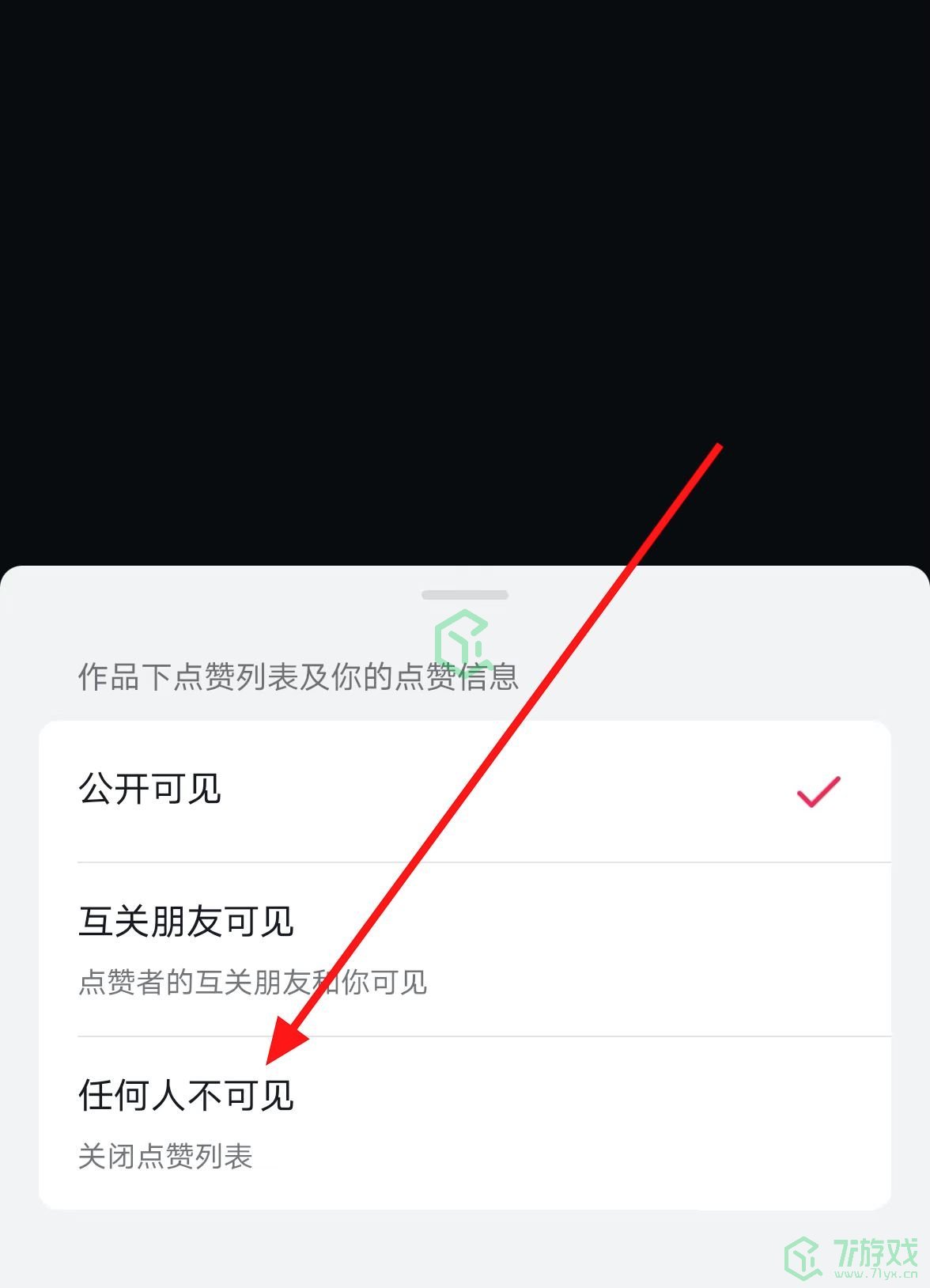Tap the bottom sheet drag handle
Screen dimensions: 930x1288
(x=465, y=595)
